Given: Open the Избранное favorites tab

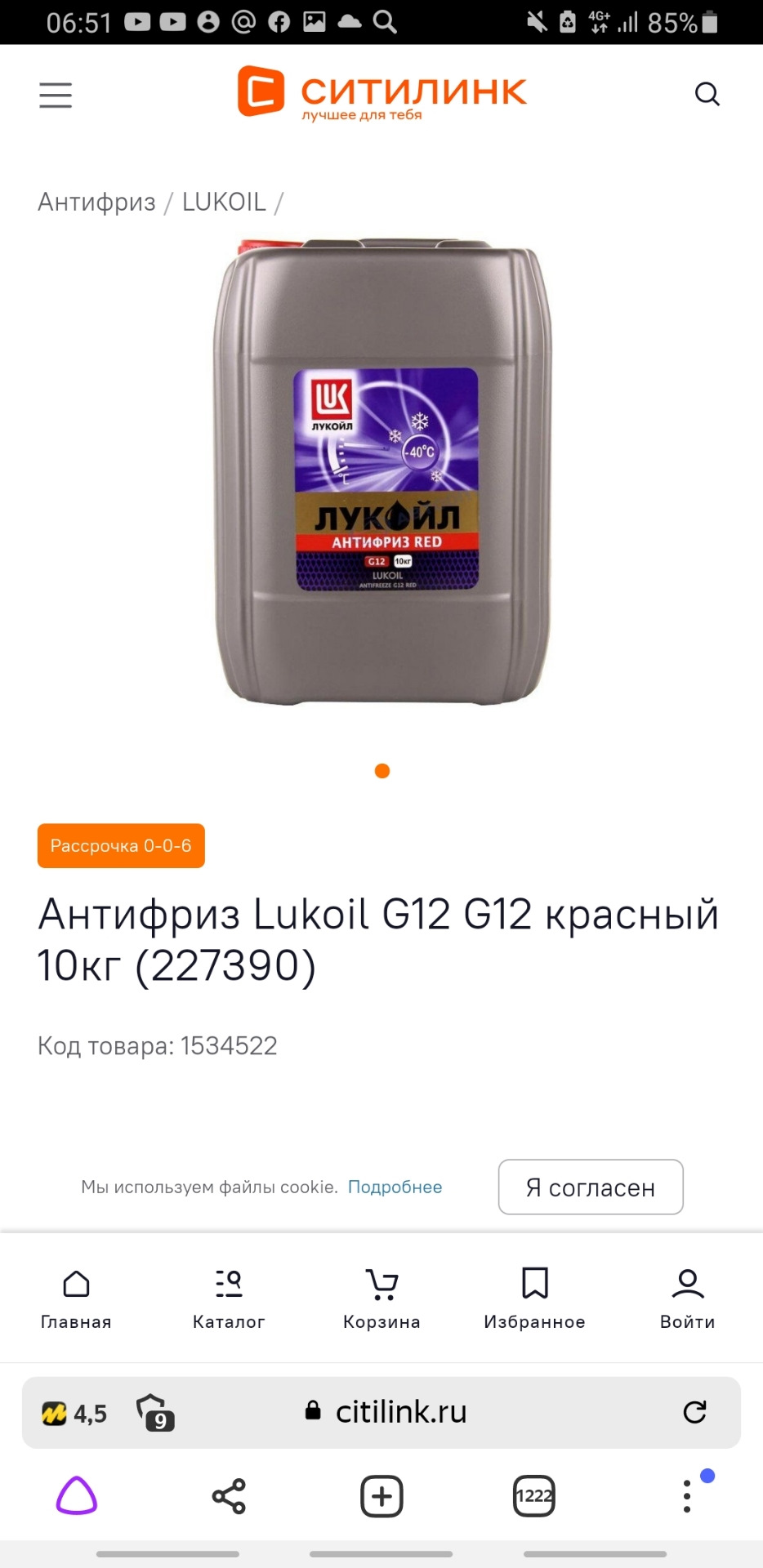Looking at the screenshot, I should tap(534, 1298).
